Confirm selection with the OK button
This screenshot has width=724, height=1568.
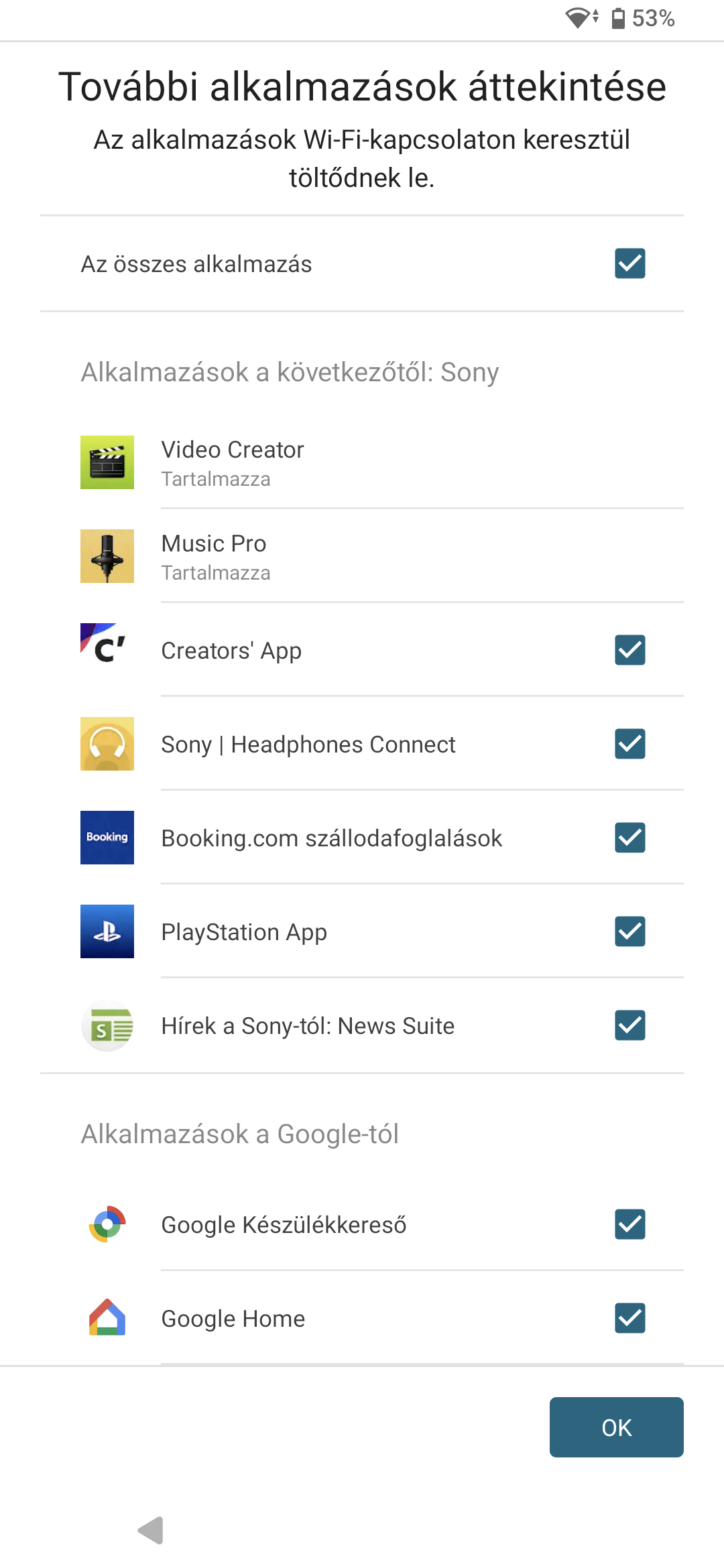(617, 1427)
